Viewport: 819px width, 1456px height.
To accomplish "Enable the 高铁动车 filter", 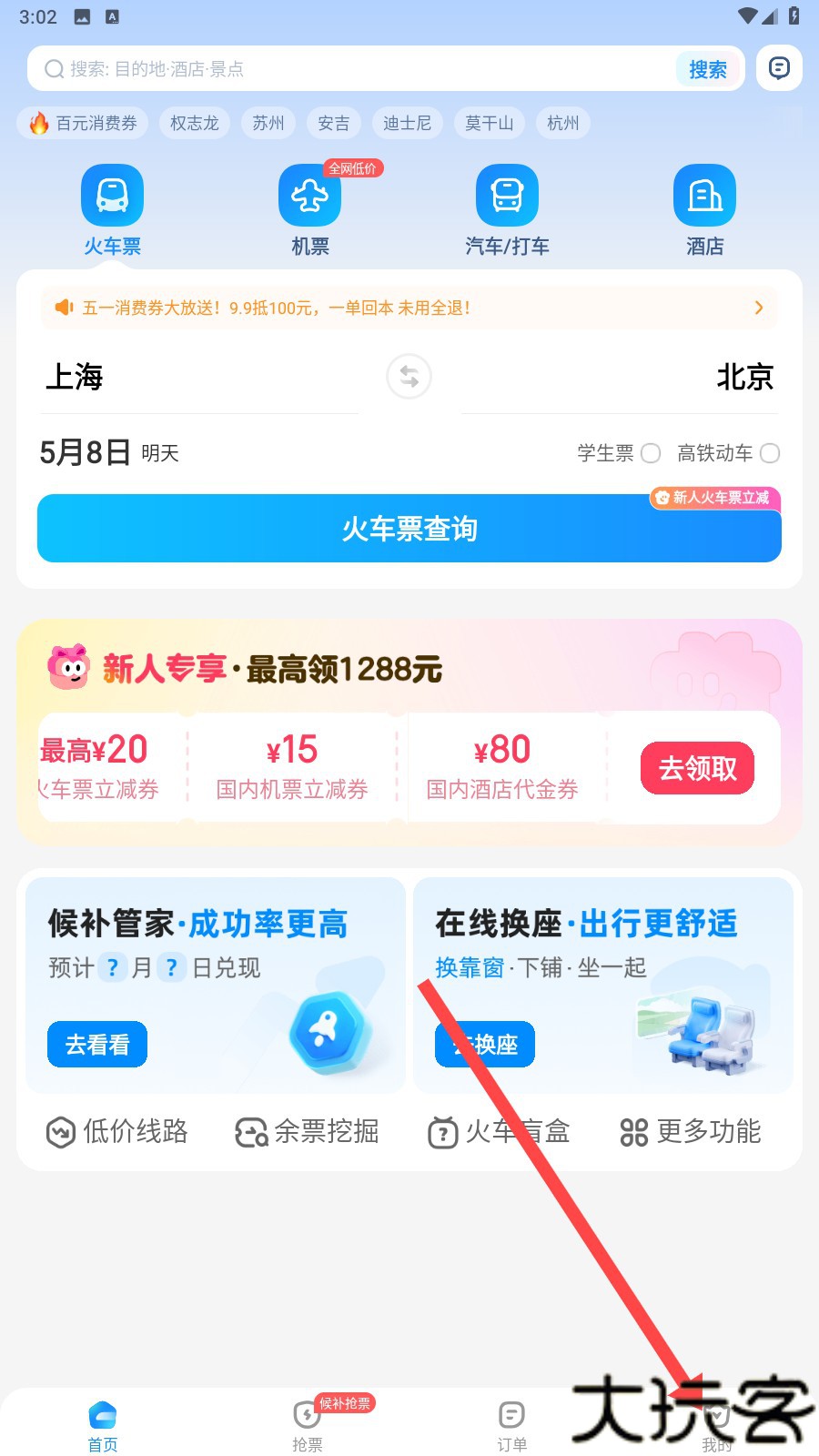I will click(x=769, y=453).
